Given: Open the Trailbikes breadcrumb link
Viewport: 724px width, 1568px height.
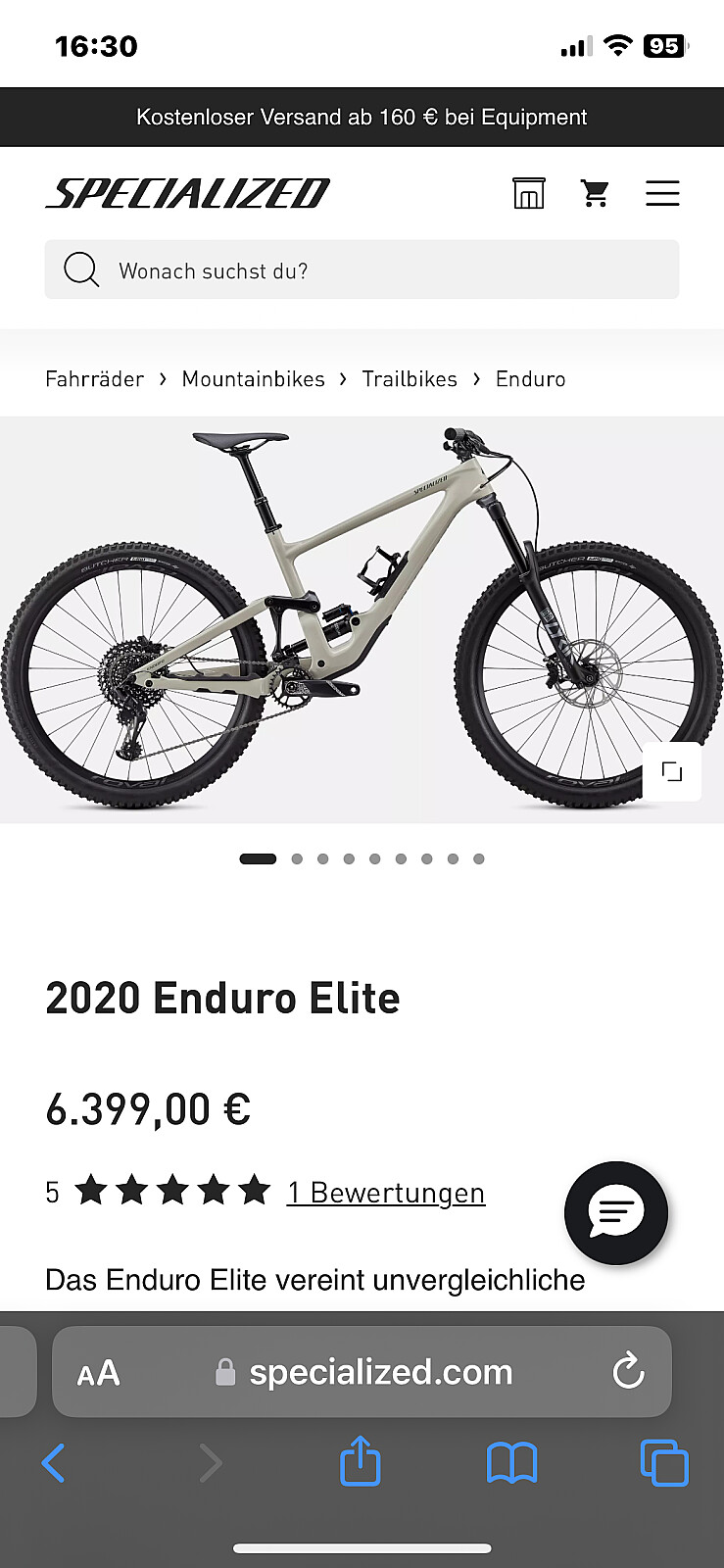Looking at the screenshot, I should point(410,379).
